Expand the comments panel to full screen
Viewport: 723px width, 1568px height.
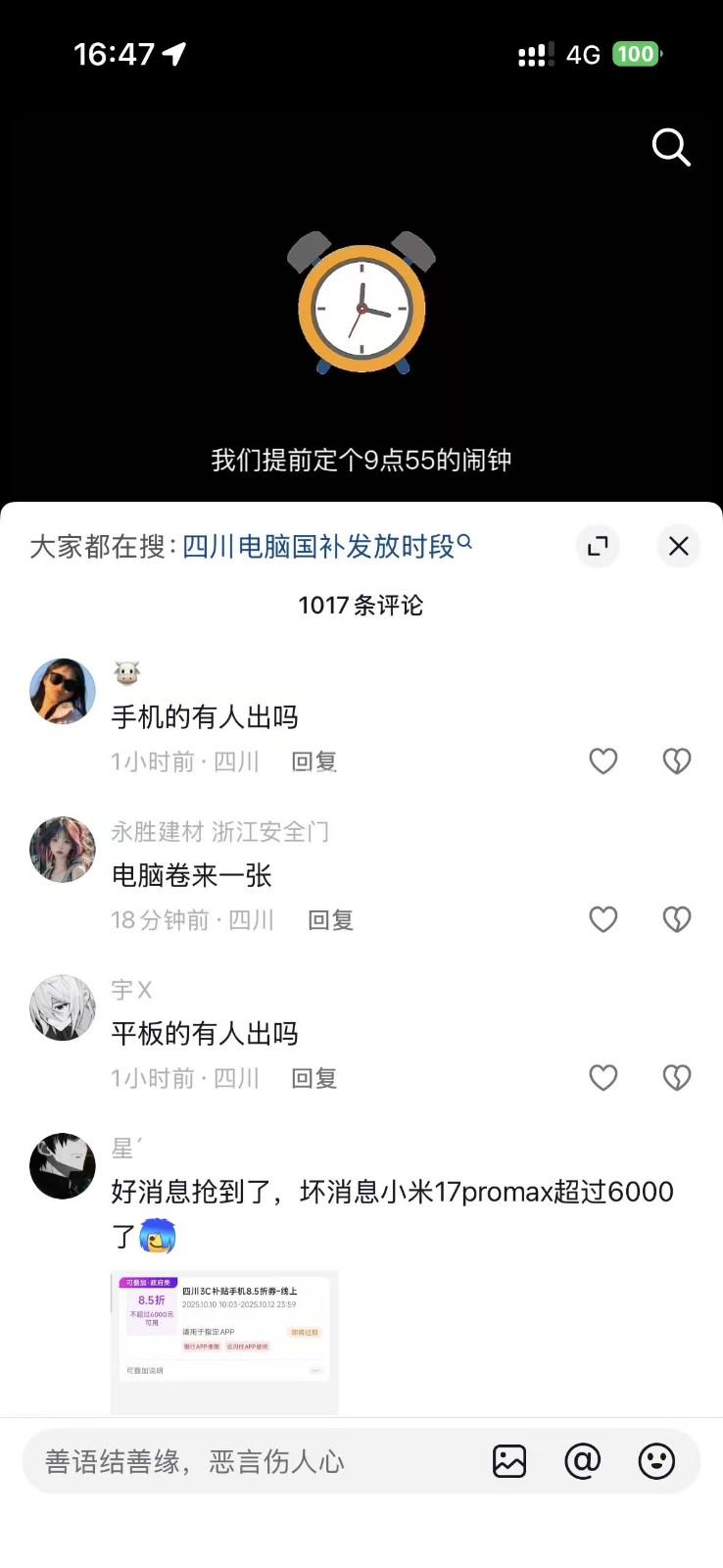[598, 546]
